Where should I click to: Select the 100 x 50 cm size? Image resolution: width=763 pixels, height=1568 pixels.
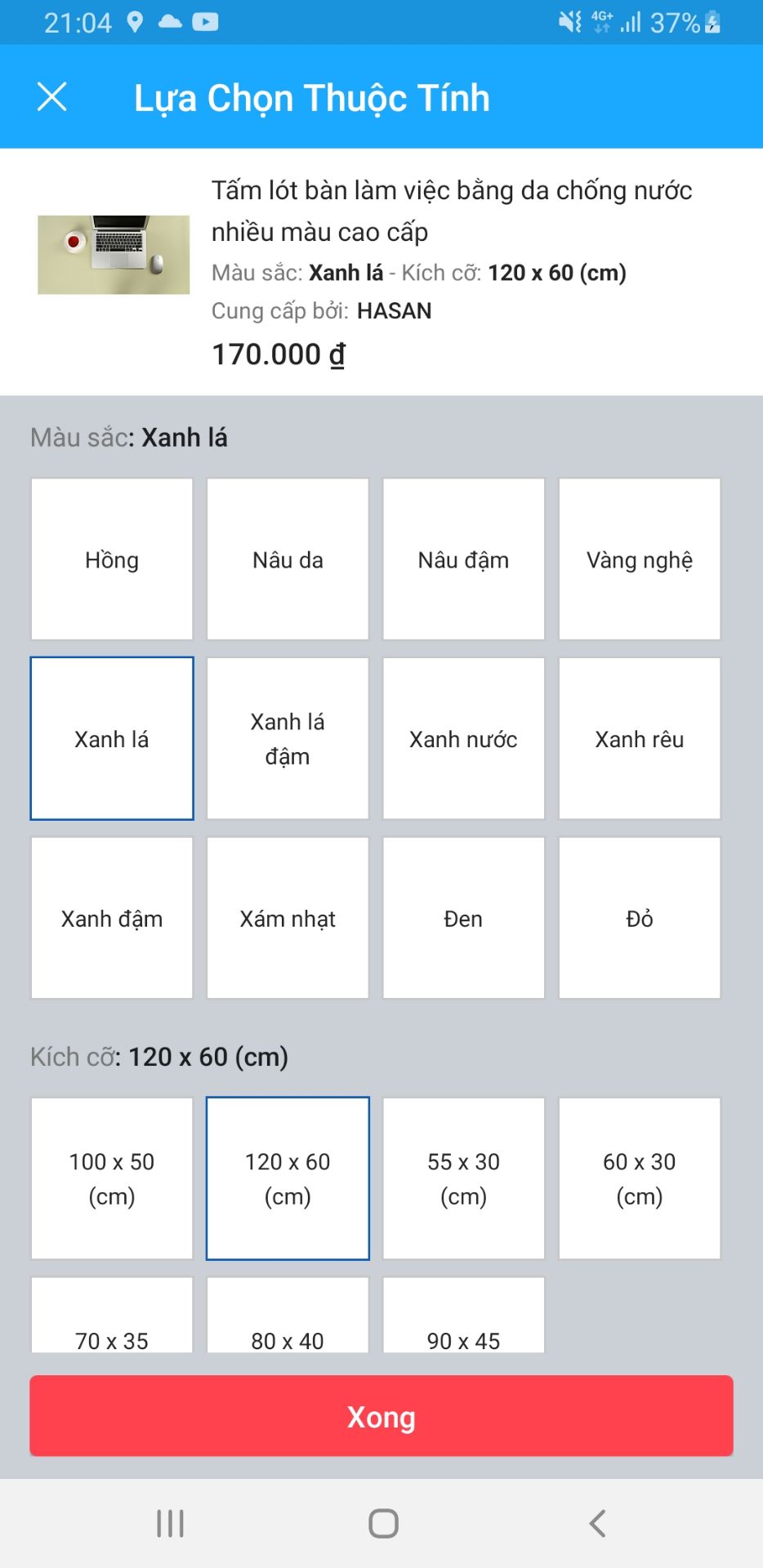pyautogui.click(x=112, y=1178)
